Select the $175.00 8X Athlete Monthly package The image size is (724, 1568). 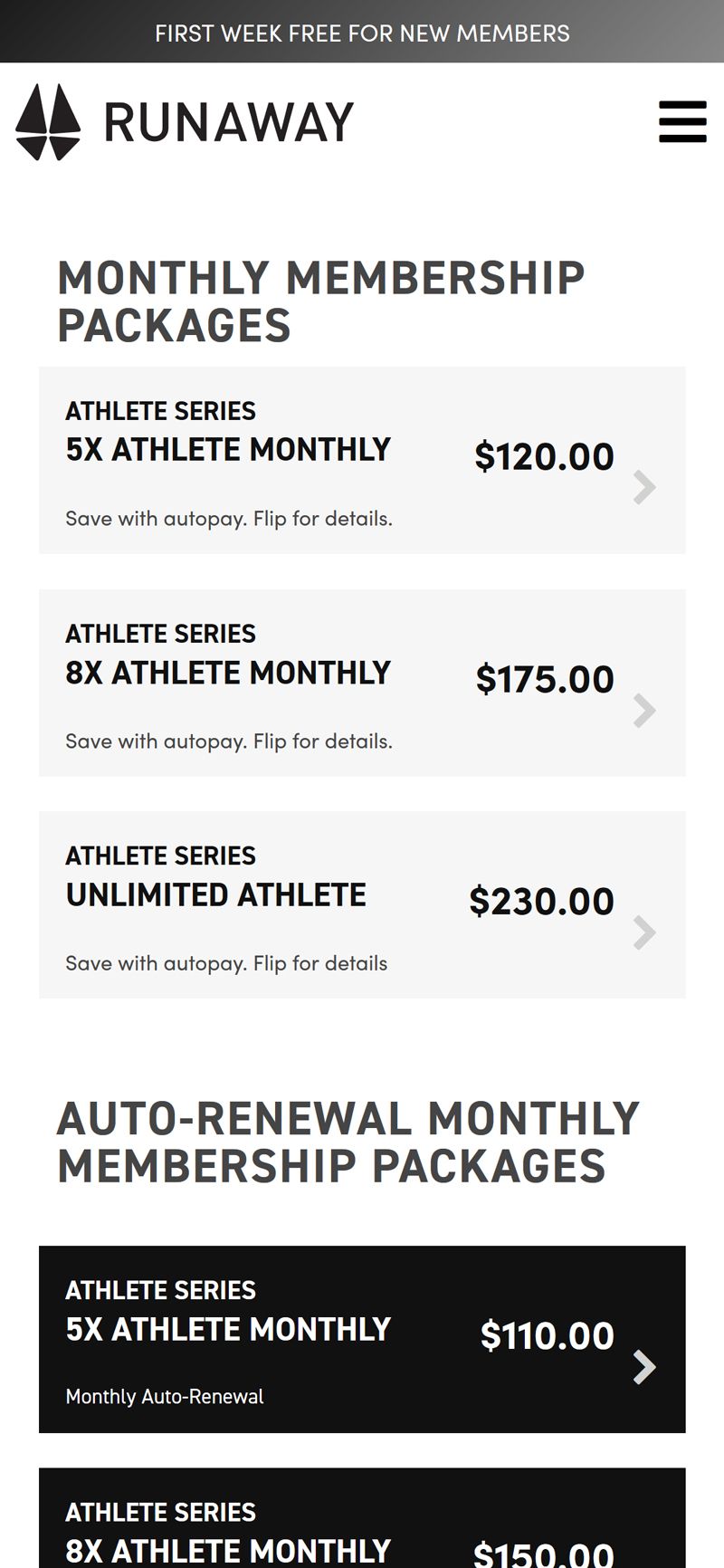click(362, 683)
